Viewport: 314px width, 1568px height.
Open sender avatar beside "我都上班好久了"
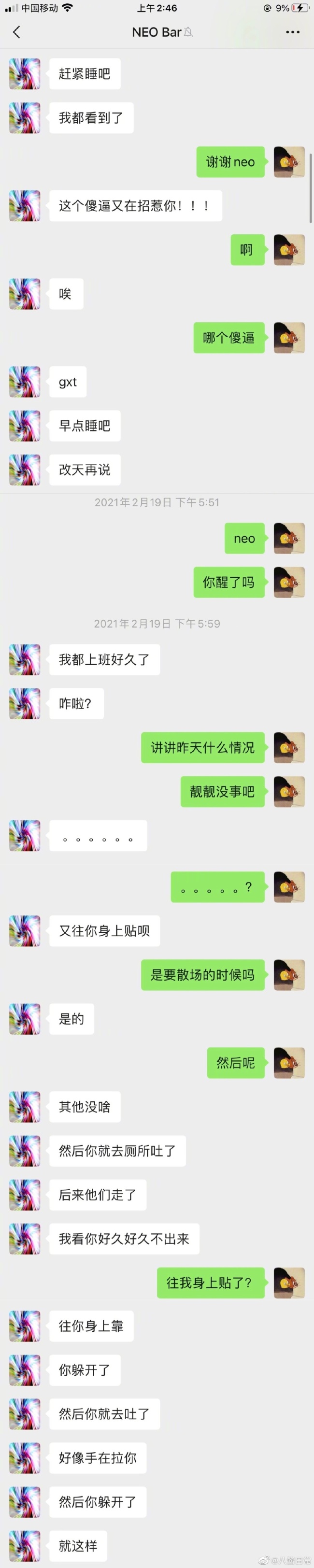25,660
